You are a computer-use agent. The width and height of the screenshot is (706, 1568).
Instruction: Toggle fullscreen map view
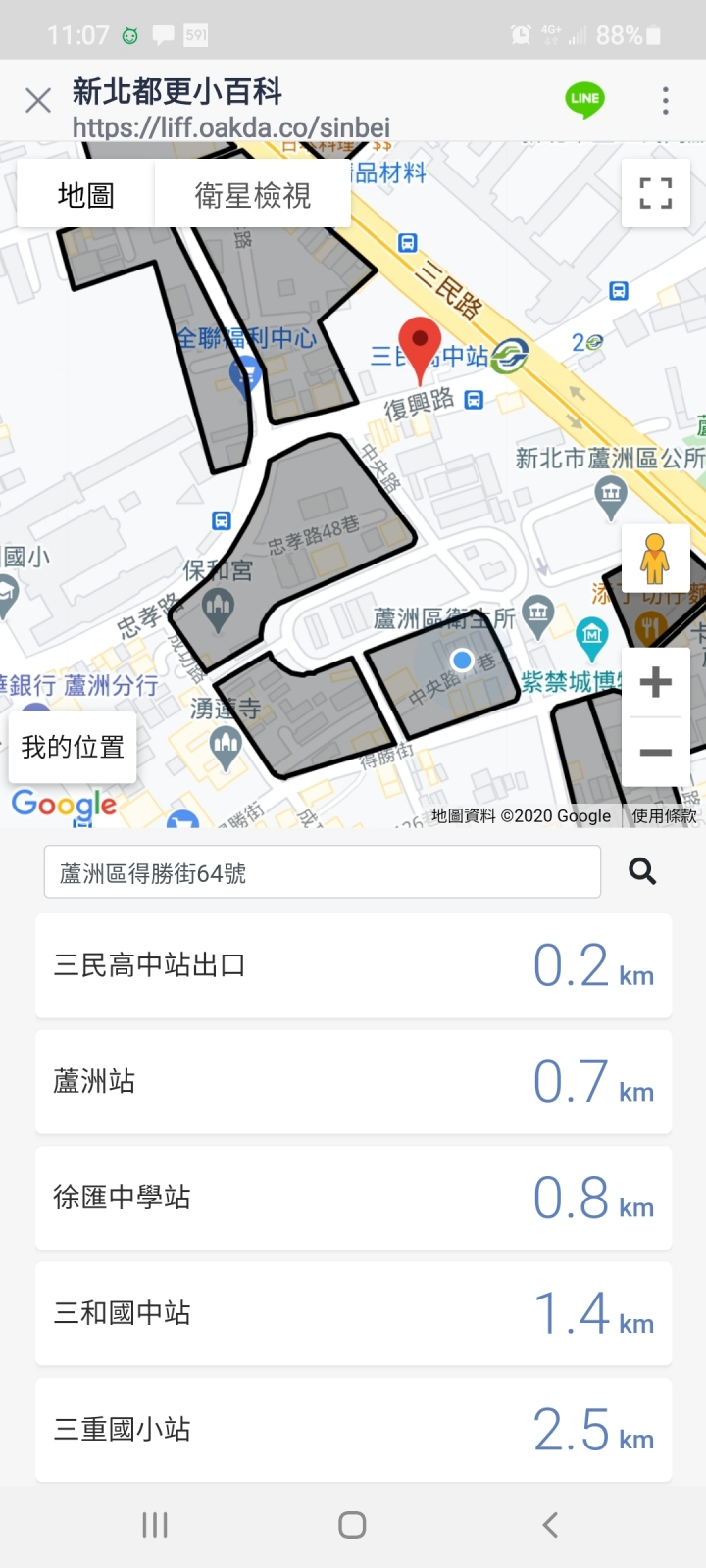click(x=655, y=193)
